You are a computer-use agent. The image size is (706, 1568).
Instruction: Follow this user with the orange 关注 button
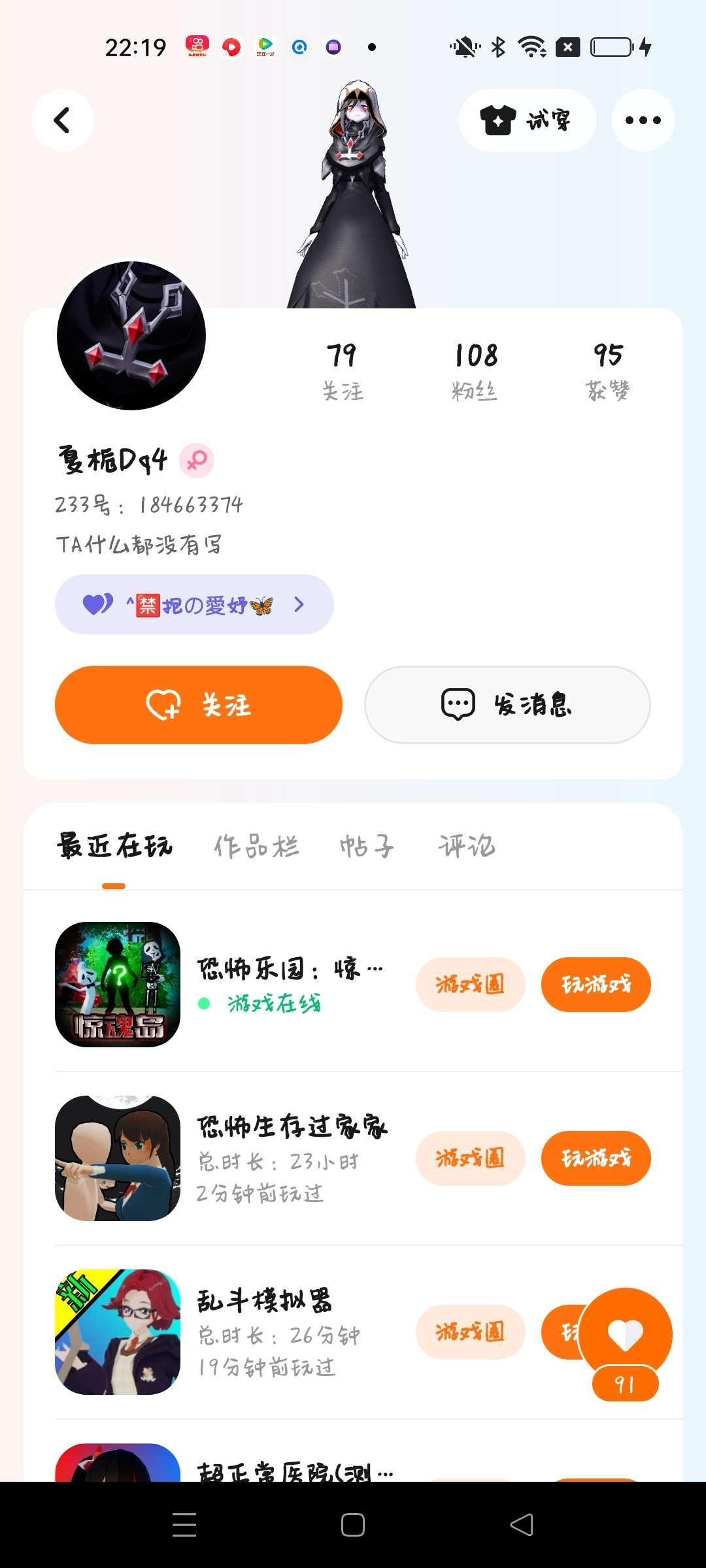tap(199, 705)
